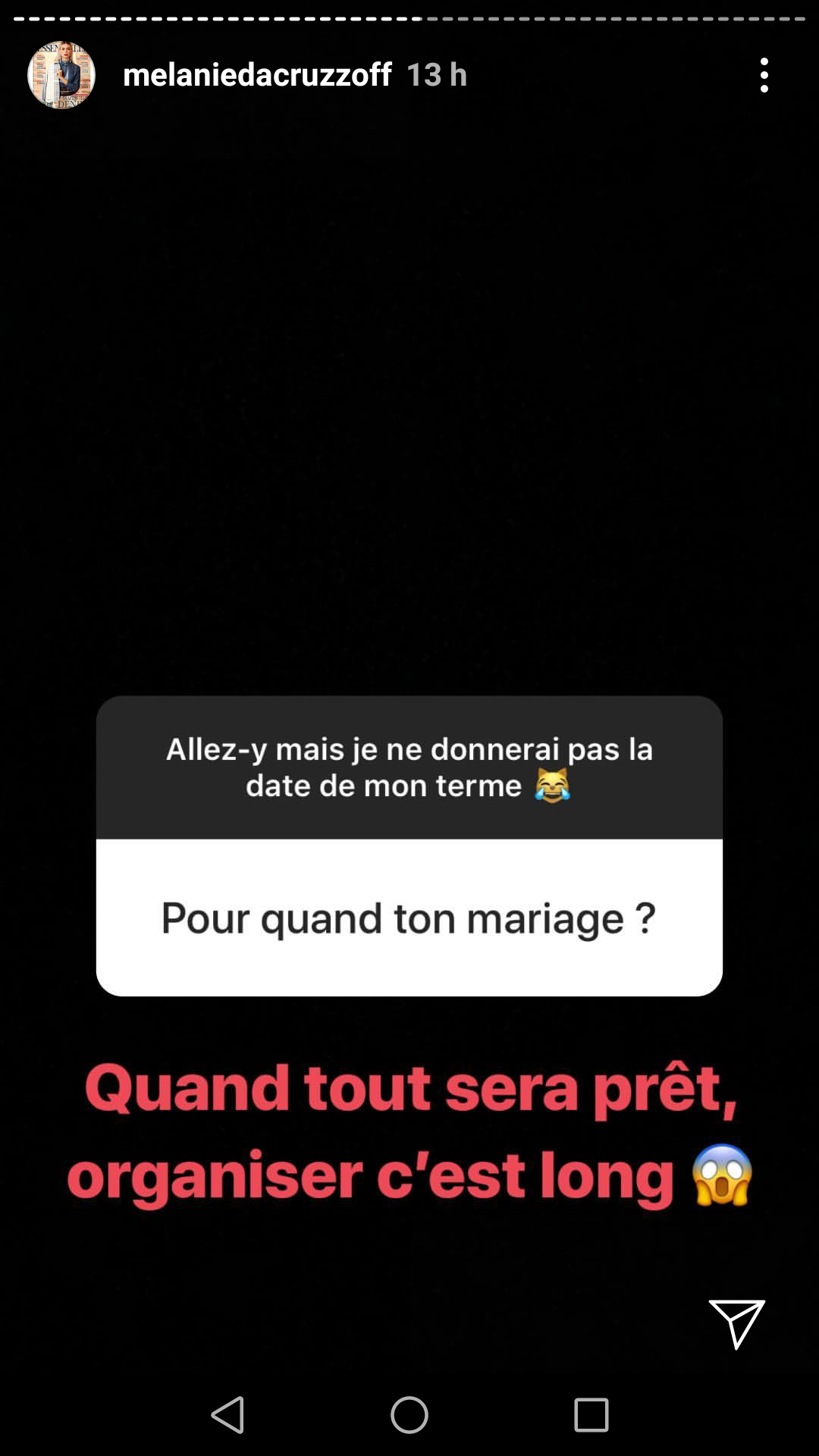Go back with the system back button
819x1456 pixels.
pos(227,1414)
